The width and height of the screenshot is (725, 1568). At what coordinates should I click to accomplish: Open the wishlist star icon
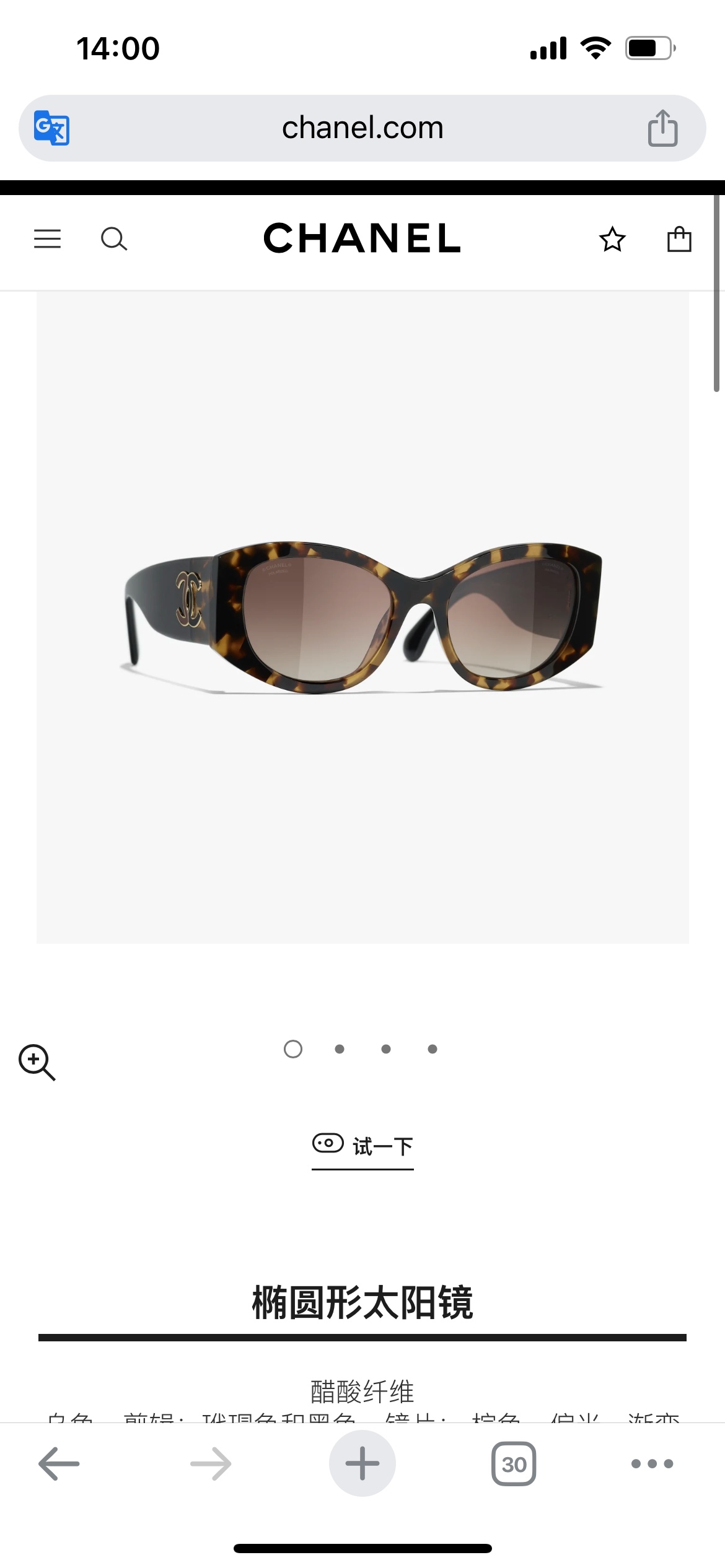pyautogui.click(x=612, y=239)
